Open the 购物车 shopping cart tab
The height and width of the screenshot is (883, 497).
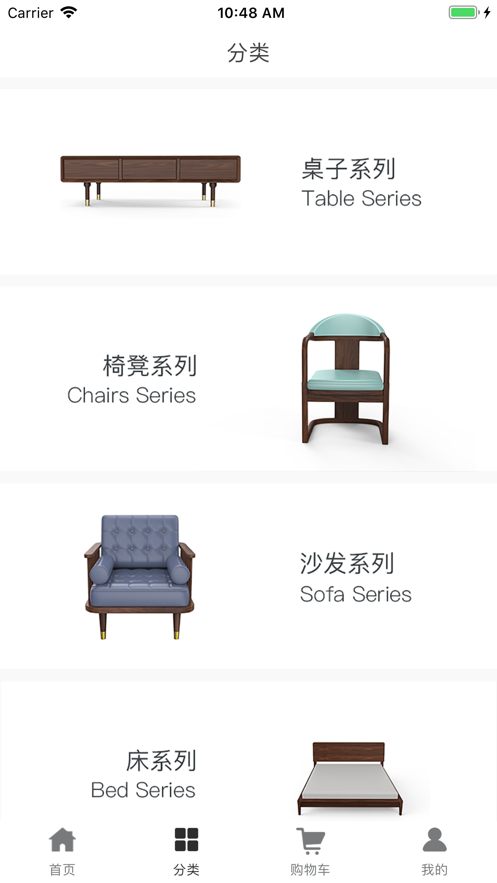(310, 851)
